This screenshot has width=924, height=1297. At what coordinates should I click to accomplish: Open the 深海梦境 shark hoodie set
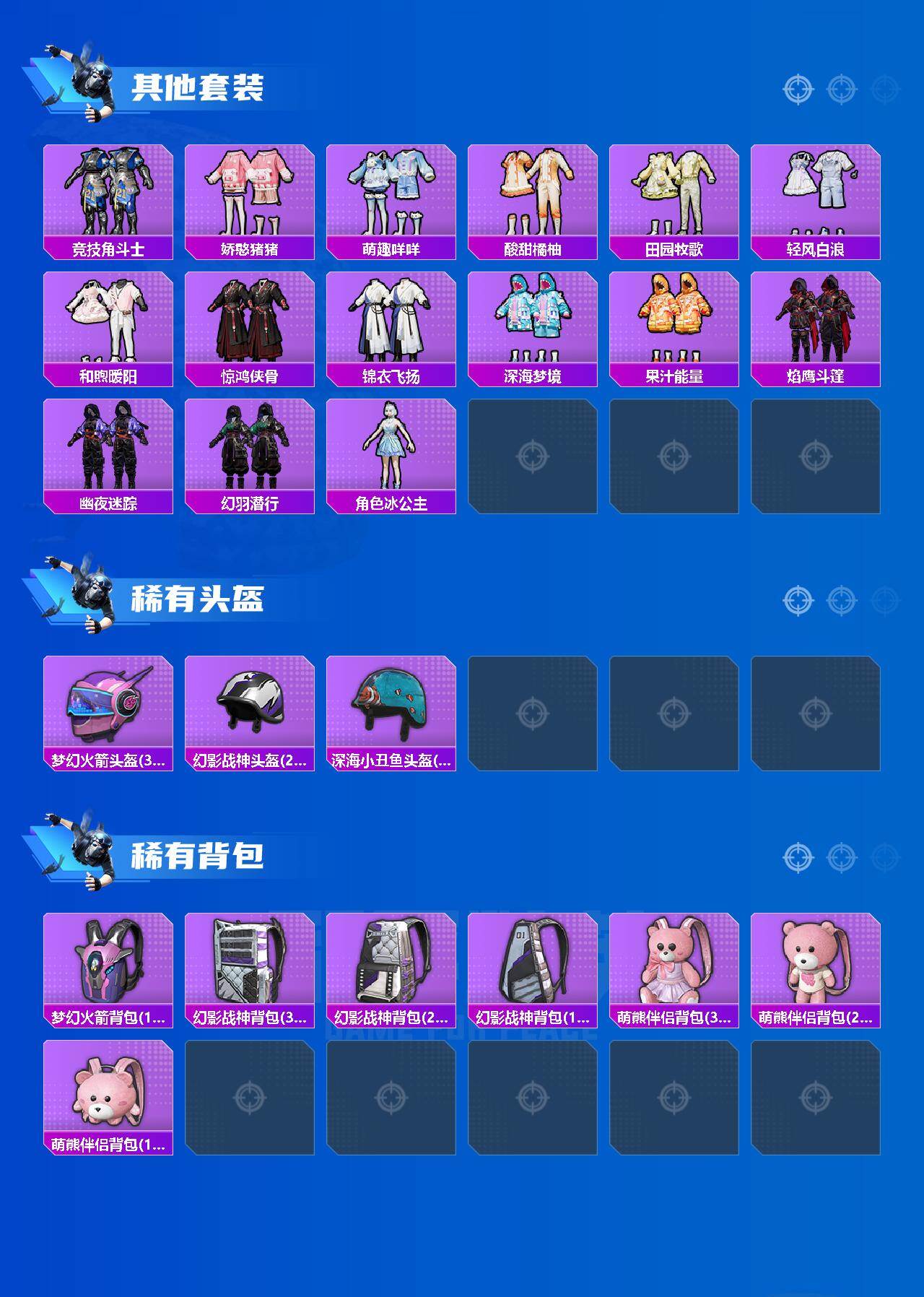534,318
